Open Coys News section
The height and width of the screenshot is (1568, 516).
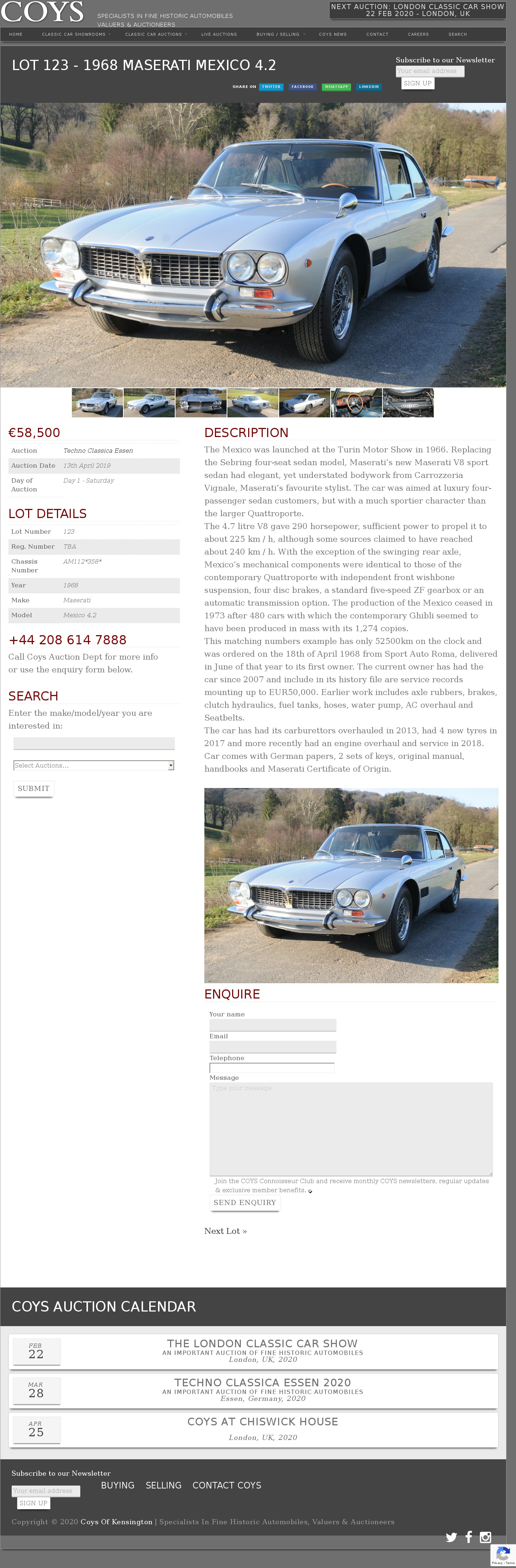(x=333, y=35)
